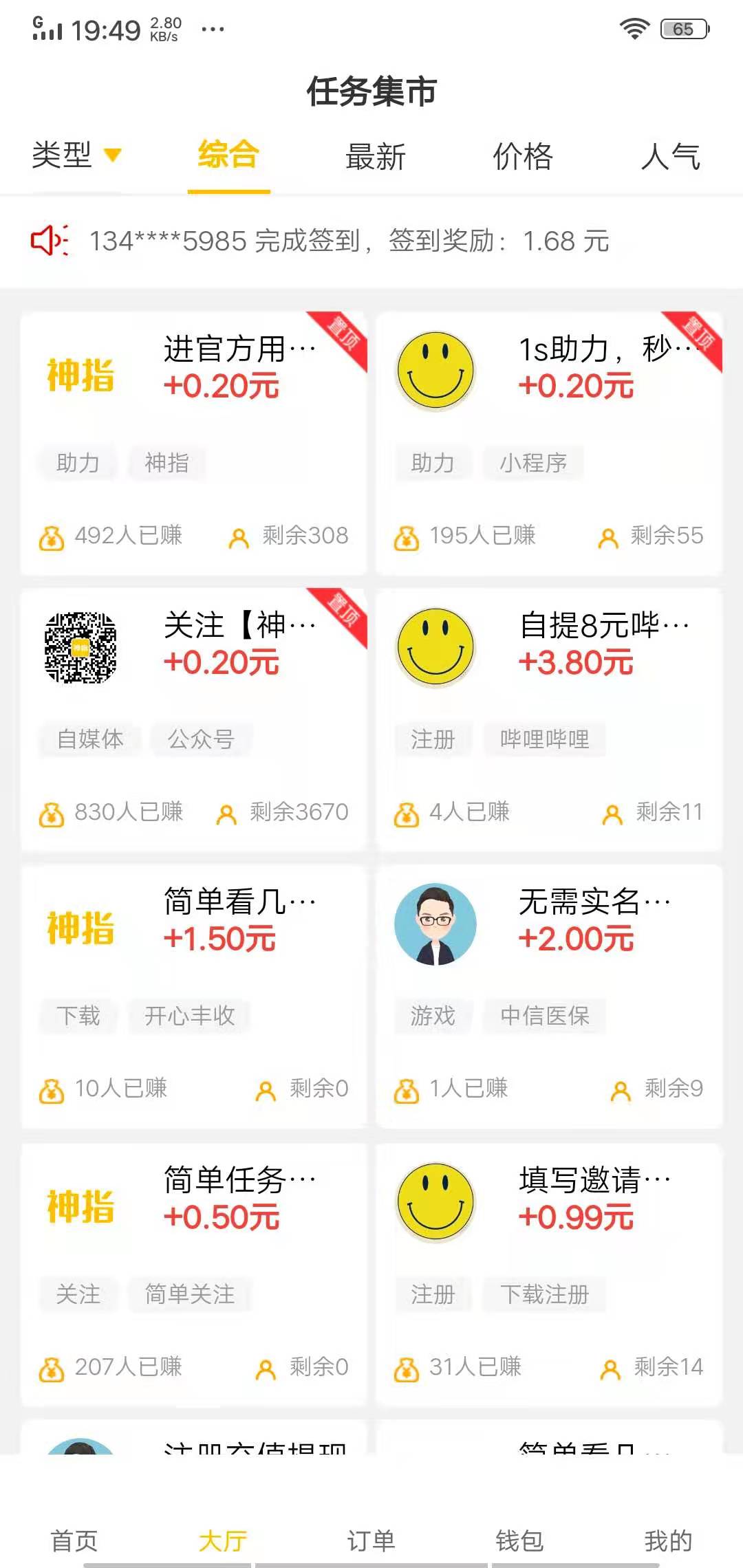Open the 订单 tab
Screen dimensions: 743x1568
[371, 1540]
